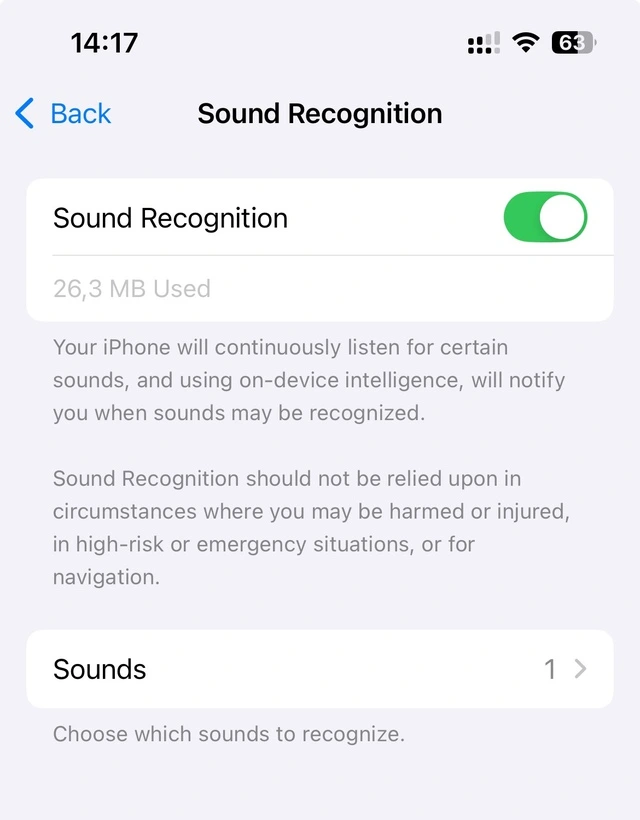This screenshot has height=820, width=640.
Task: Open the Sounds row
Action: 320,669
